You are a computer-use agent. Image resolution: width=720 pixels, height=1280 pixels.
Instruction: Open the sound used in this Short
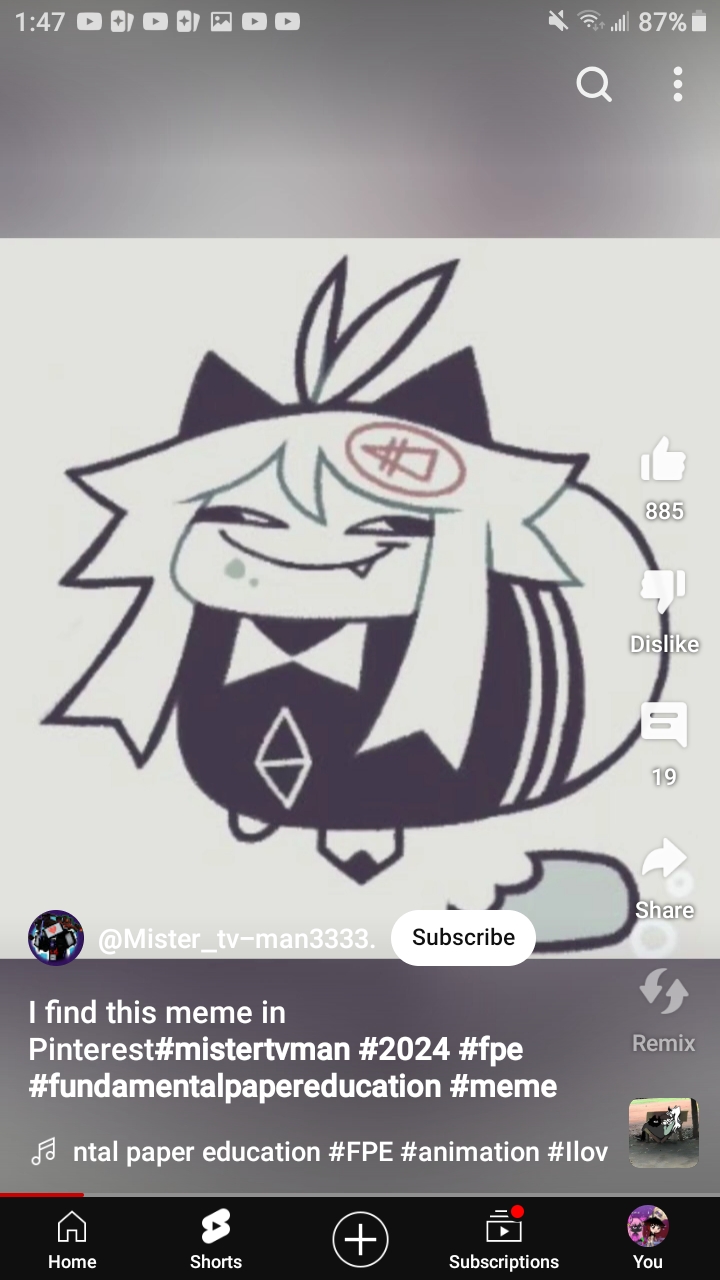(340, 1152)
